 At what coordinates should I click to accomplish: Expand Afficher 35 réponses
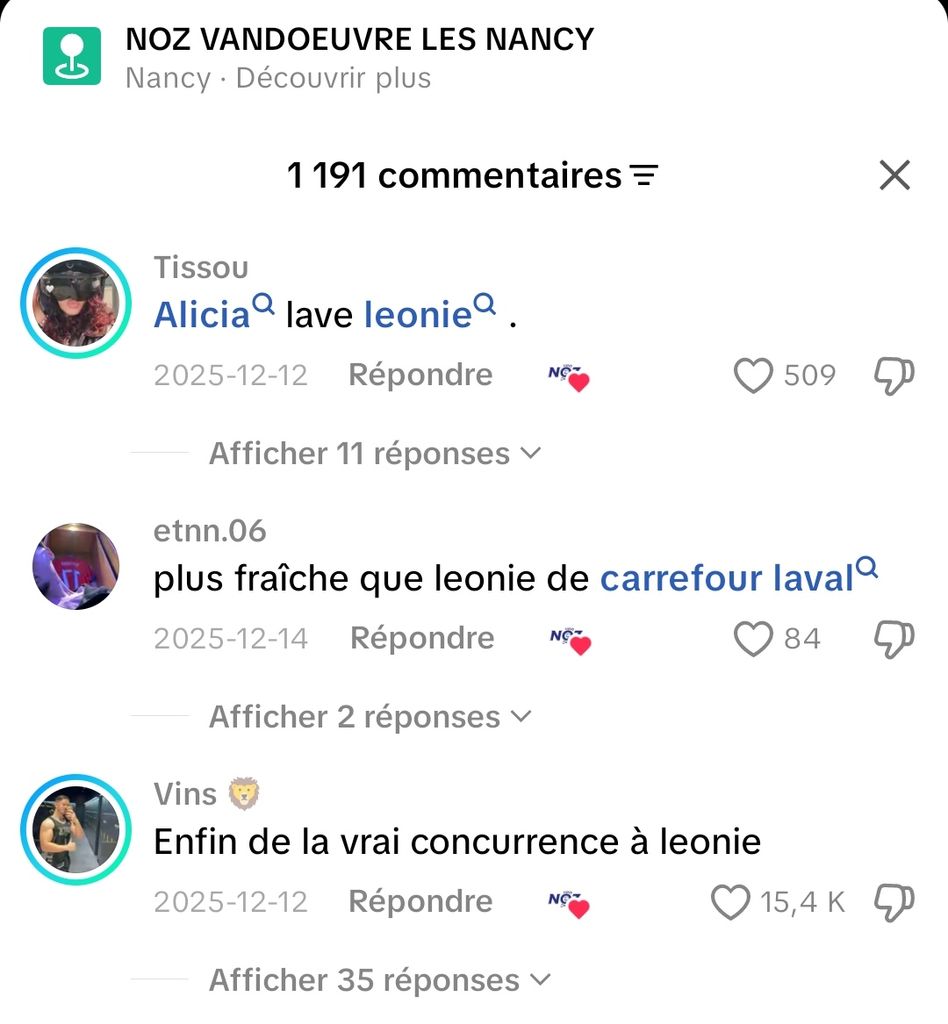[379, 980]
